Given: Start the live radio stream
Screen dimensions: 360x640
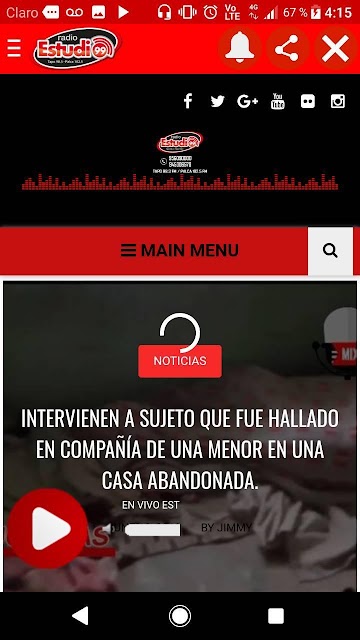Looking at the screenshot, I should coord(47,528).
